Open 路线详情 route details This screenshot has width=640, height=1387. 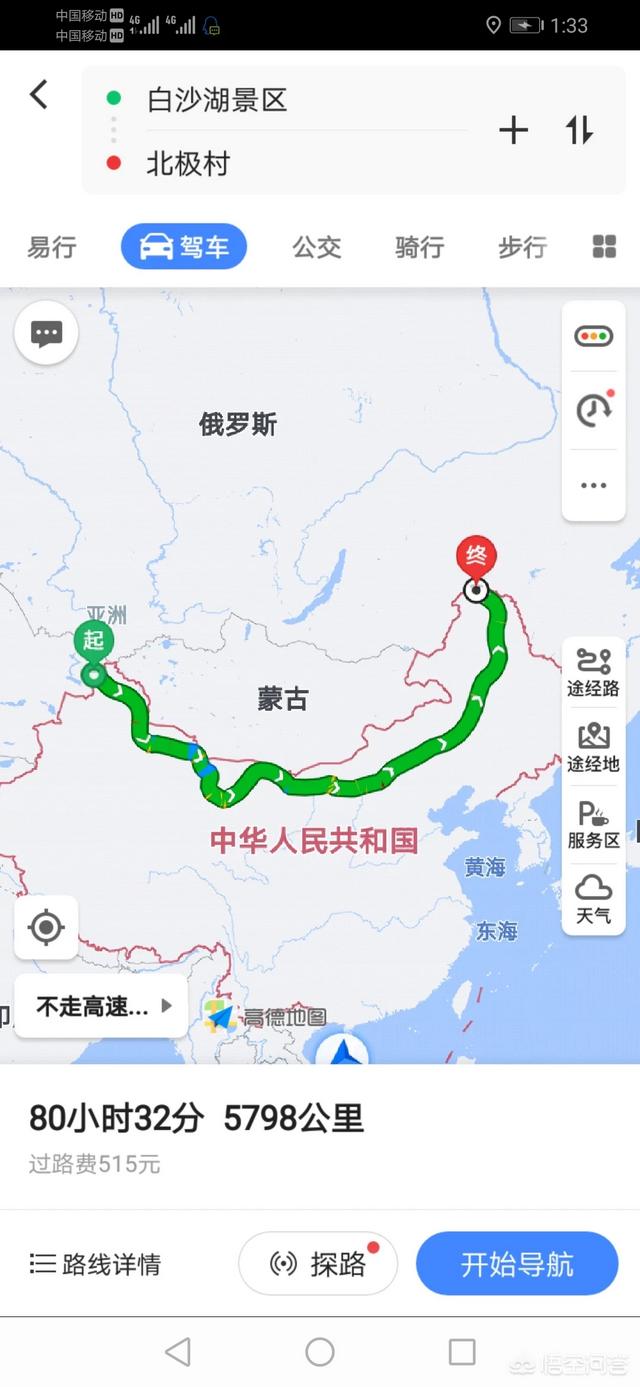click(96, 1264)
